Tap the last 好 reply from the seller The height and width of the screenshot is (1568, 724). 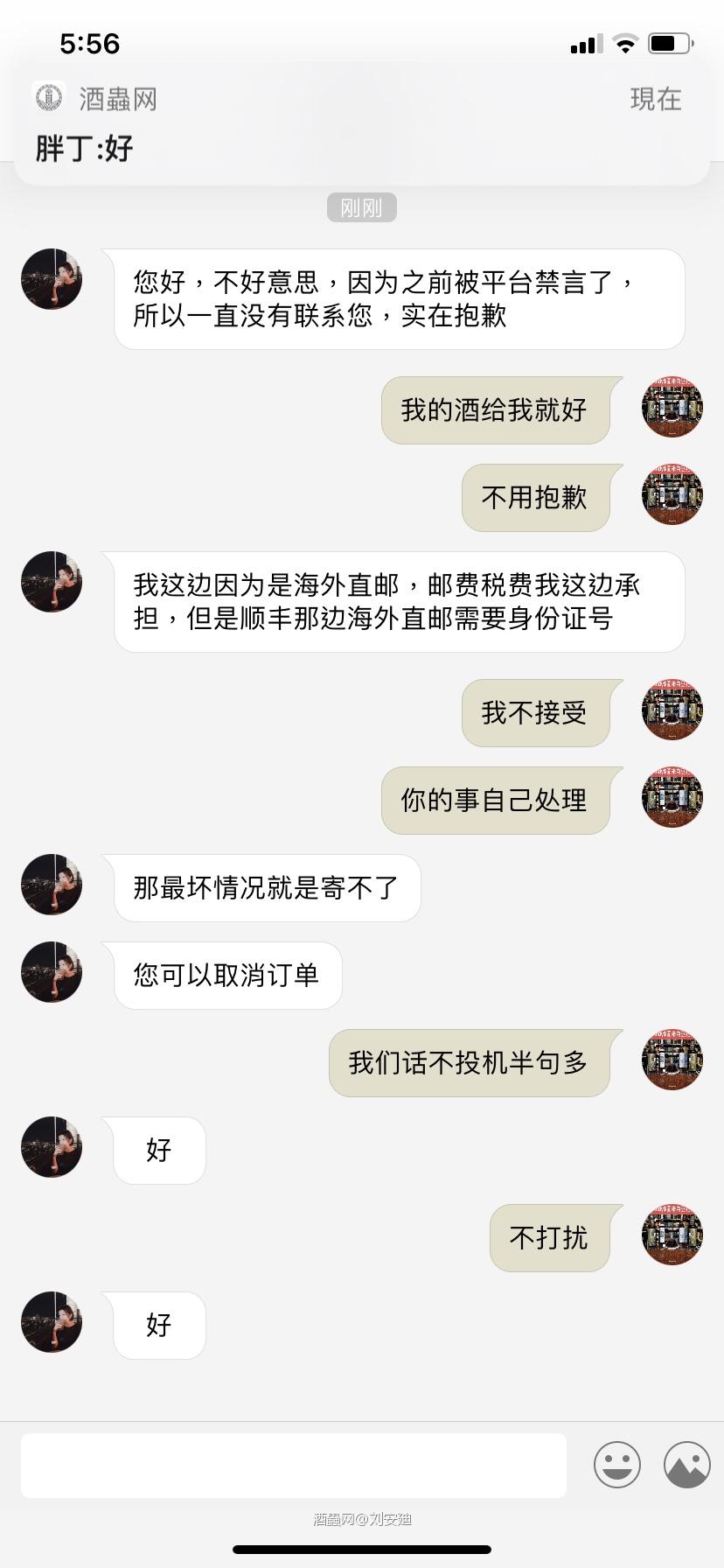(157, 1325)
